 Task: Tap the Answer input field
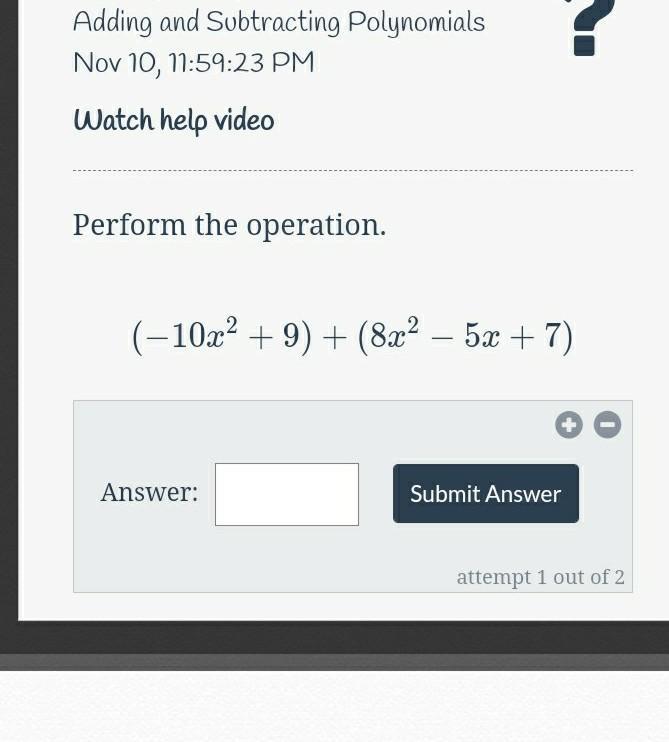[287, 494]
